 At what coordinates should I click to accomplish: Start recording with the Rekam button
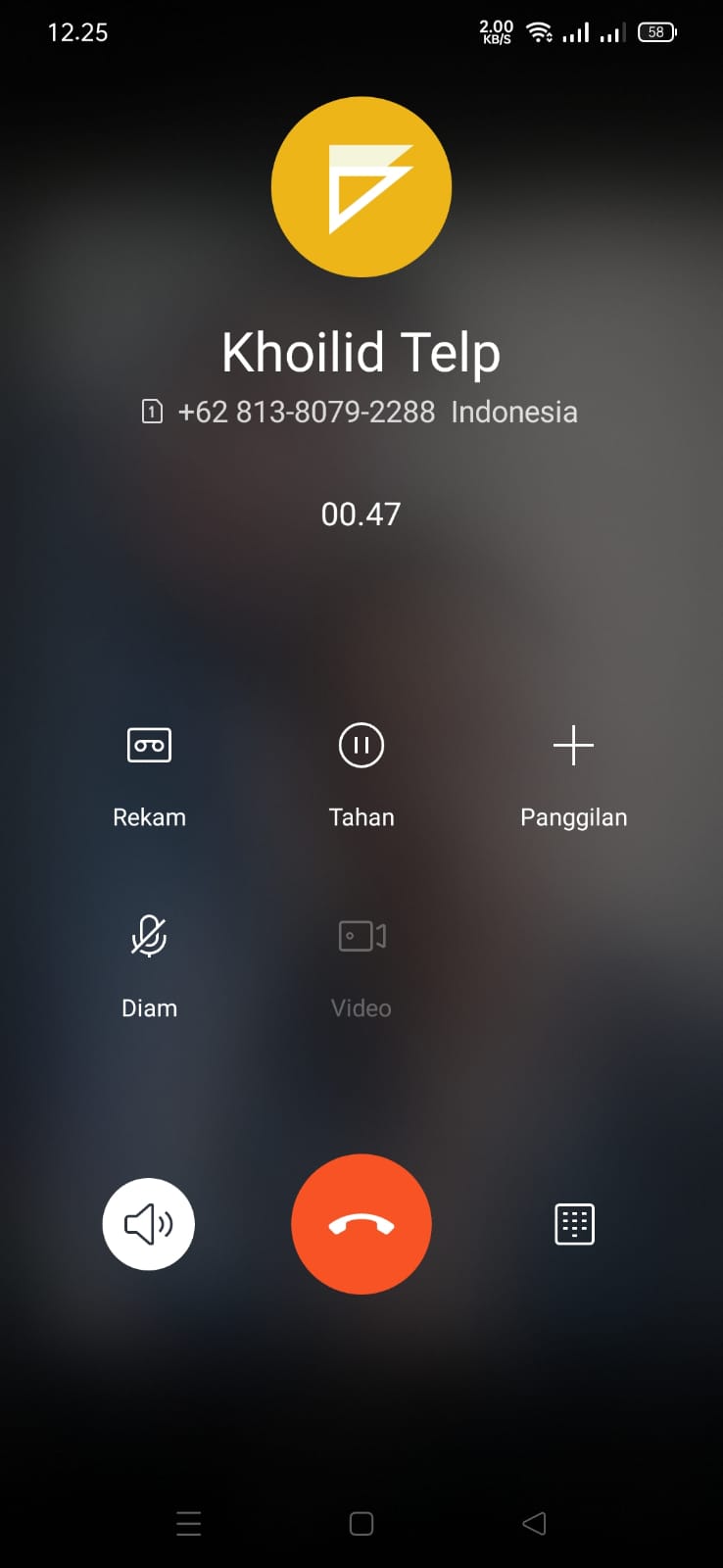pos(149,746)
